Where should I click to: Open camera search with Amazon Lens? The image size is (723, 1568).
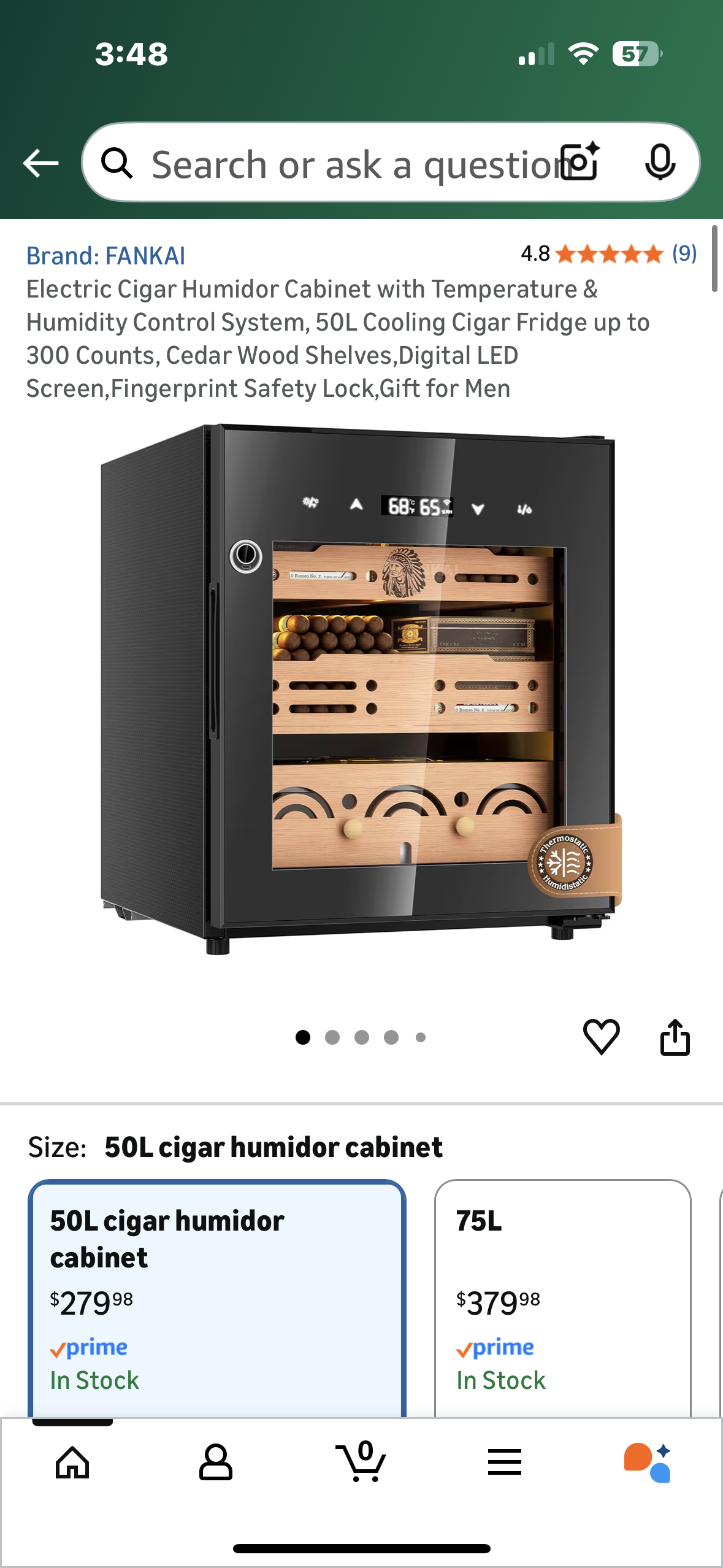click(x=577, y=162)
